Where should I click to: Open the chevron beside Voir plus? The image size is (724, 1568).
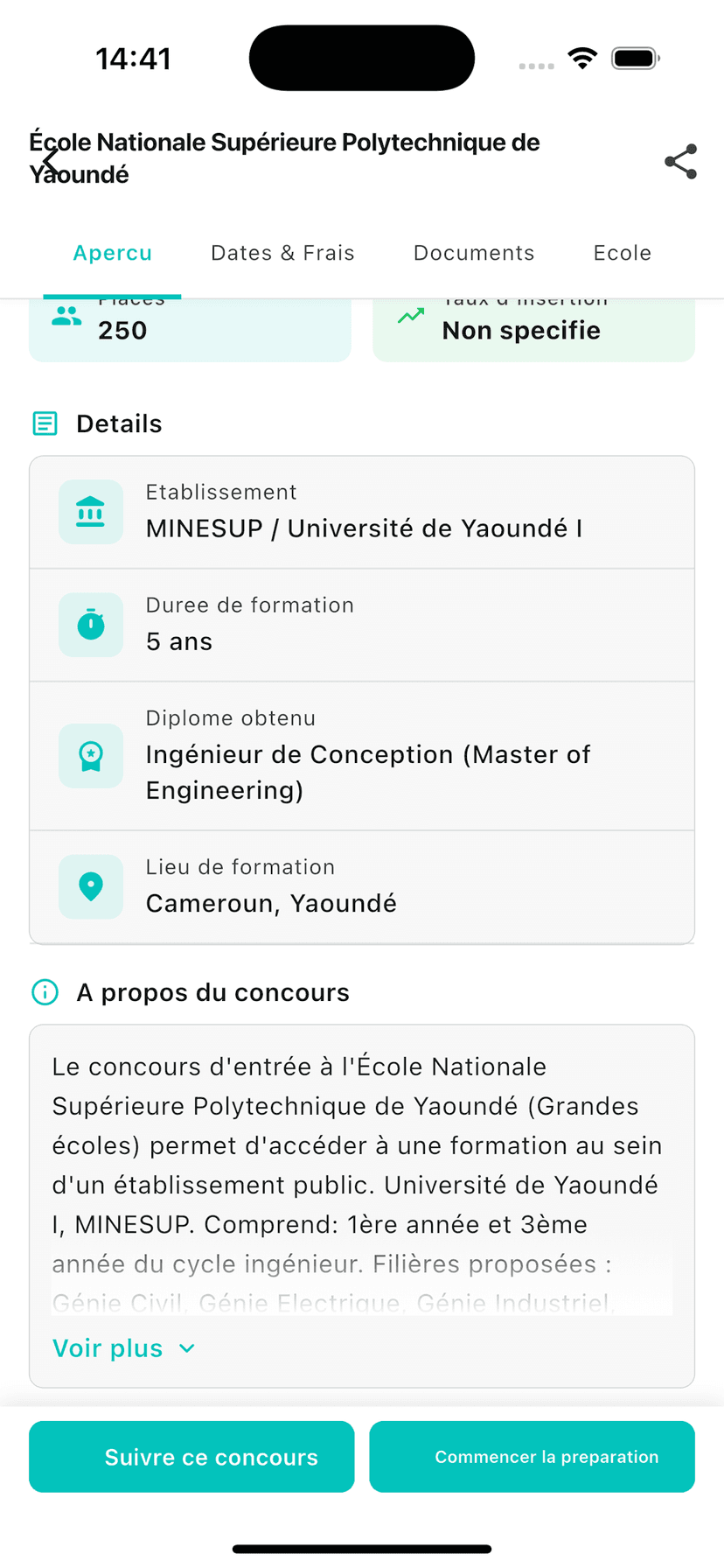tap(185, 1350)
